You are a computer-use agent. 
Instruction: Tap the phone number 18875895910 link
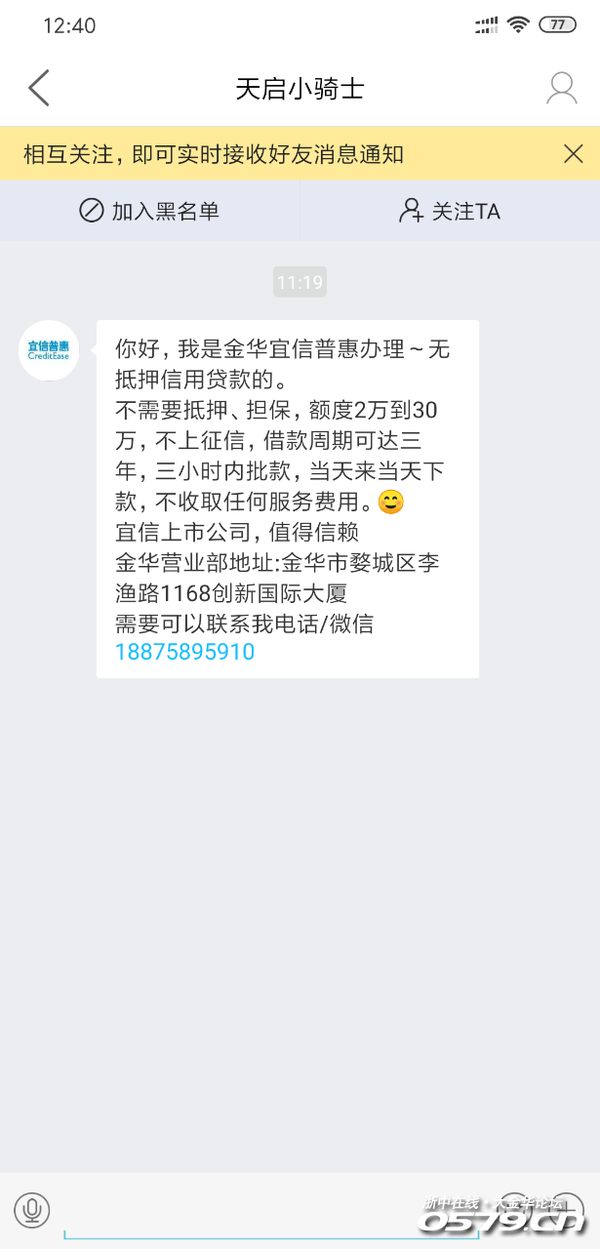click(x=185, y=652)
